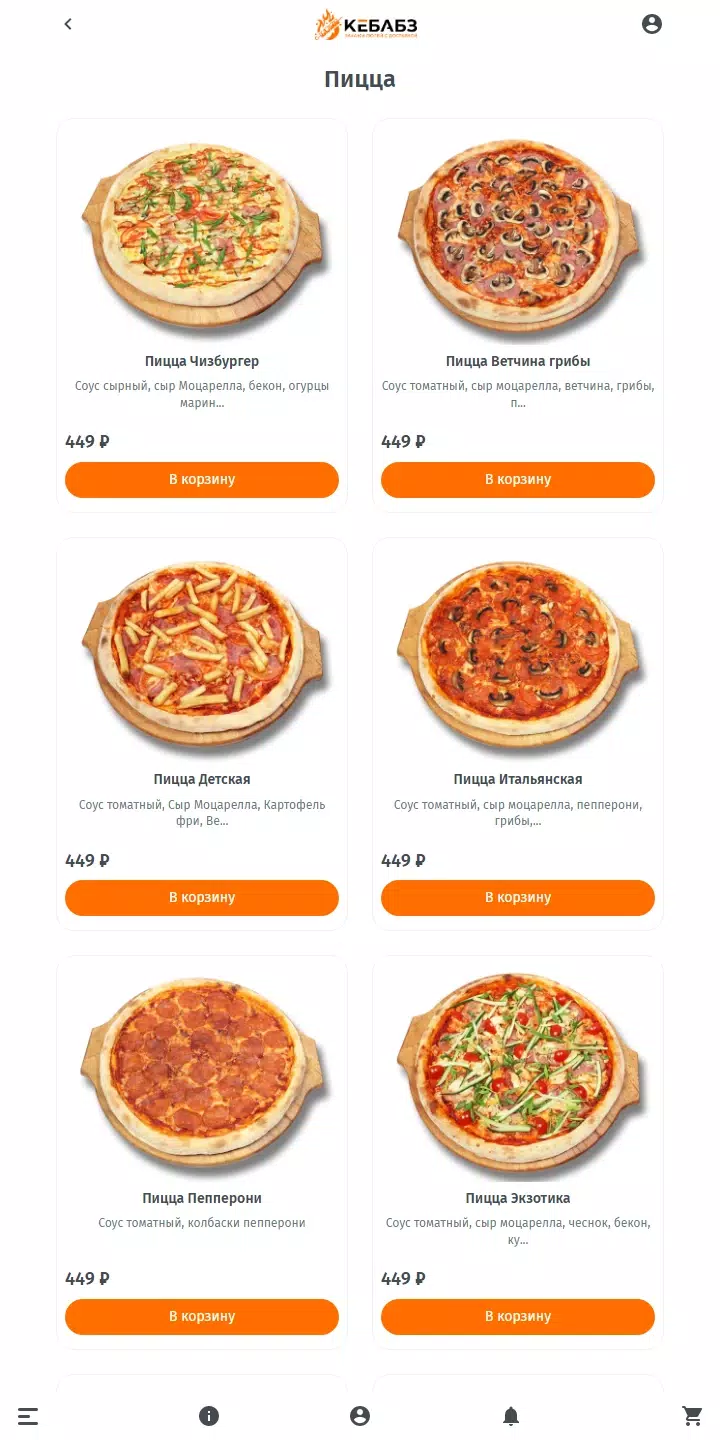Image resolution: width=720 pixels, height=1440 pixels.
Task: Open the shopping cart
Action: (692, 1416)
